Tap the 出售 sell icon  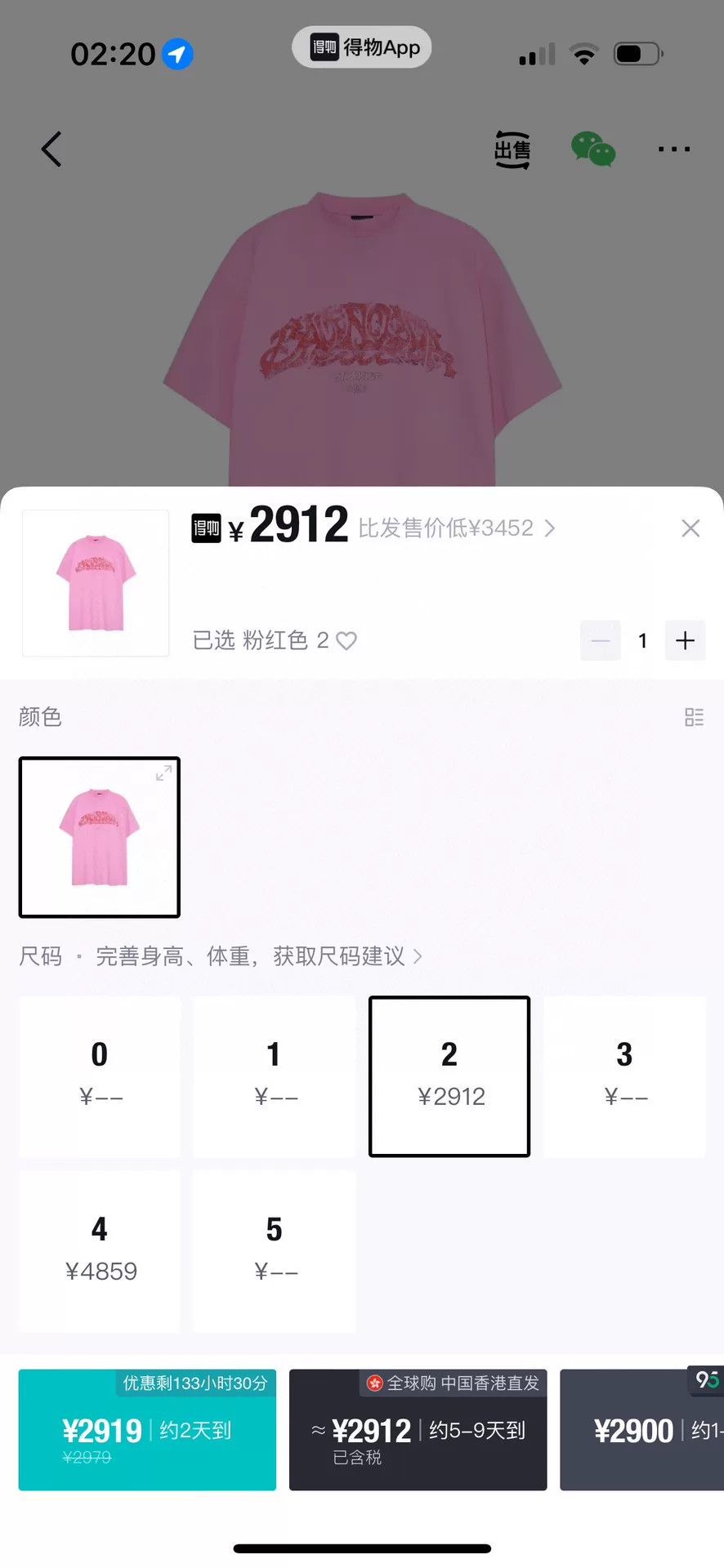(x=512, y=150)
